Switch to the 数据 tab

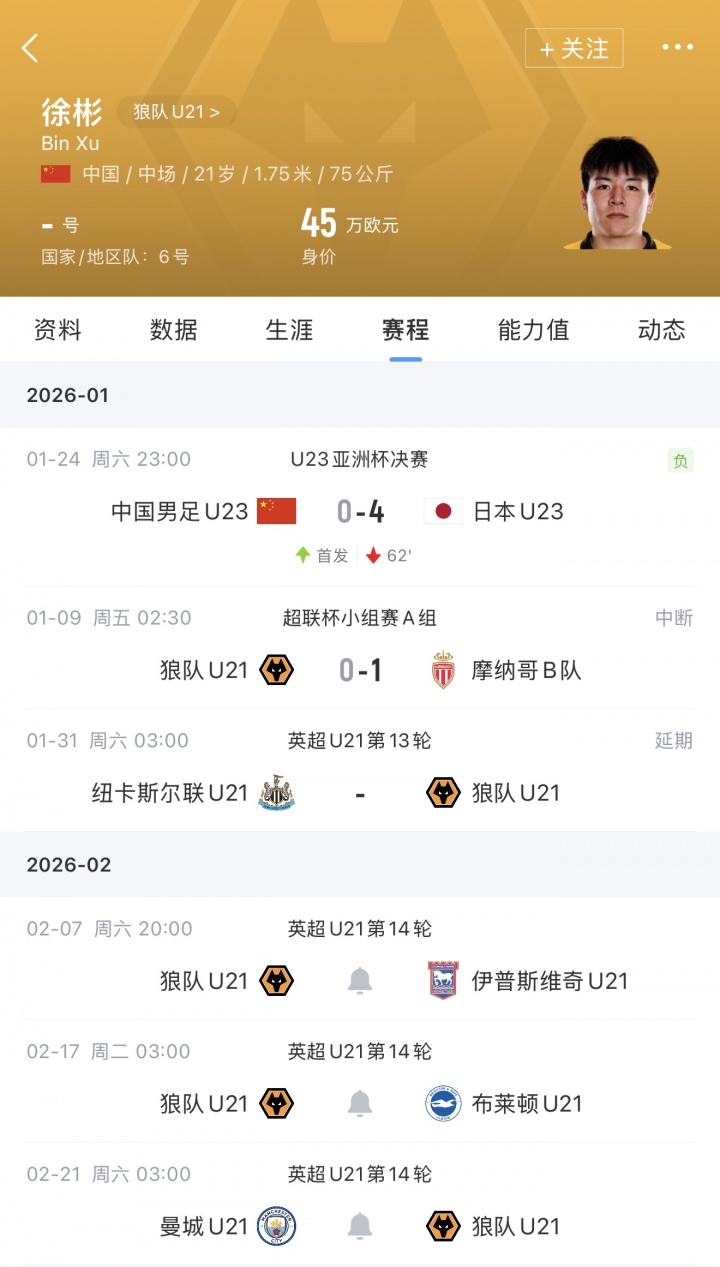[x=174, y=330]
